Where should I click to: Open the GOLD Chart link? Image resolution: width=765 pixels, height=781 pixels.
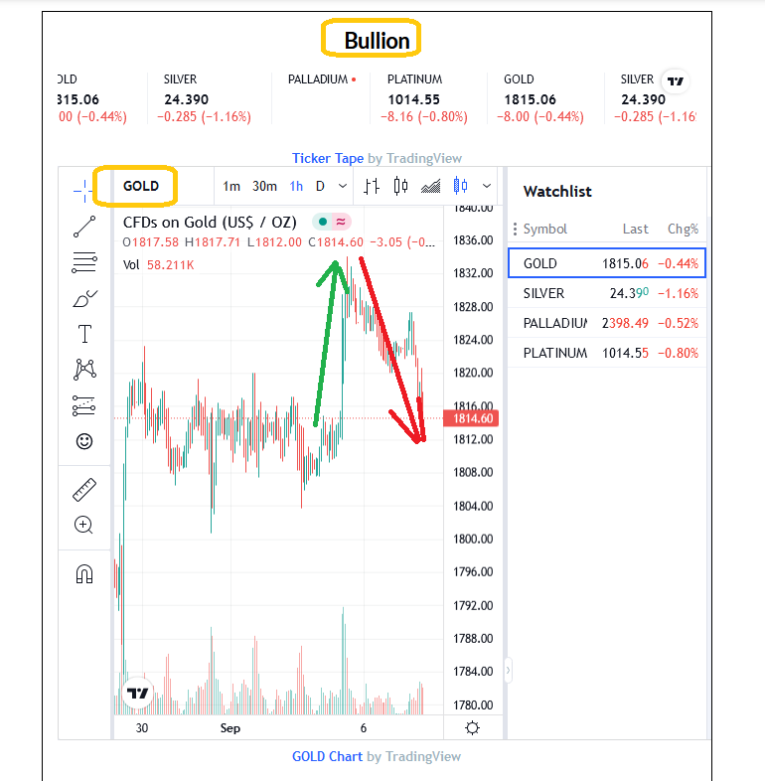point(328,756)
